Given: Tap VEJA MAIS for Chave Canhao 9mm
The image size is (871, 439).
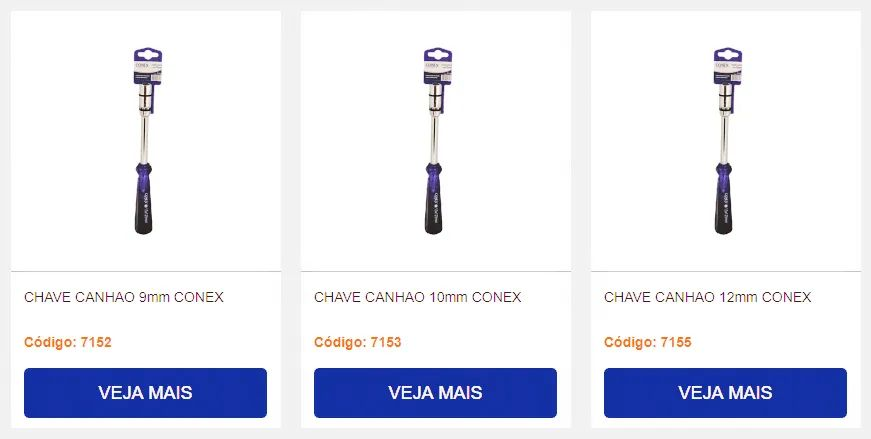Looking at the screenshot, I should [145, 392].
